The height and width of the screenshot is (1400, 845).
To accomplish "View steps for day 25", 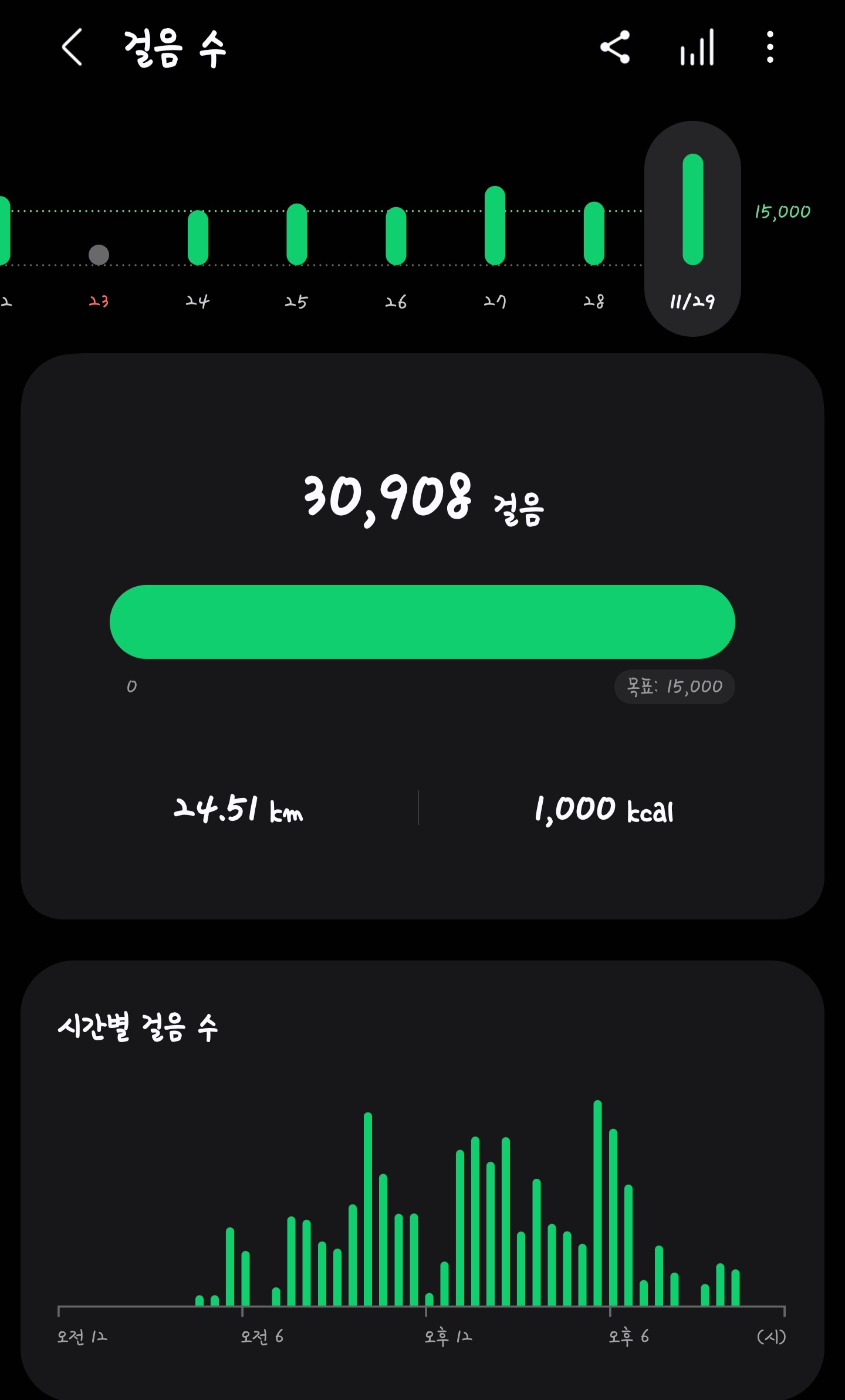I will tap(297, 252).
